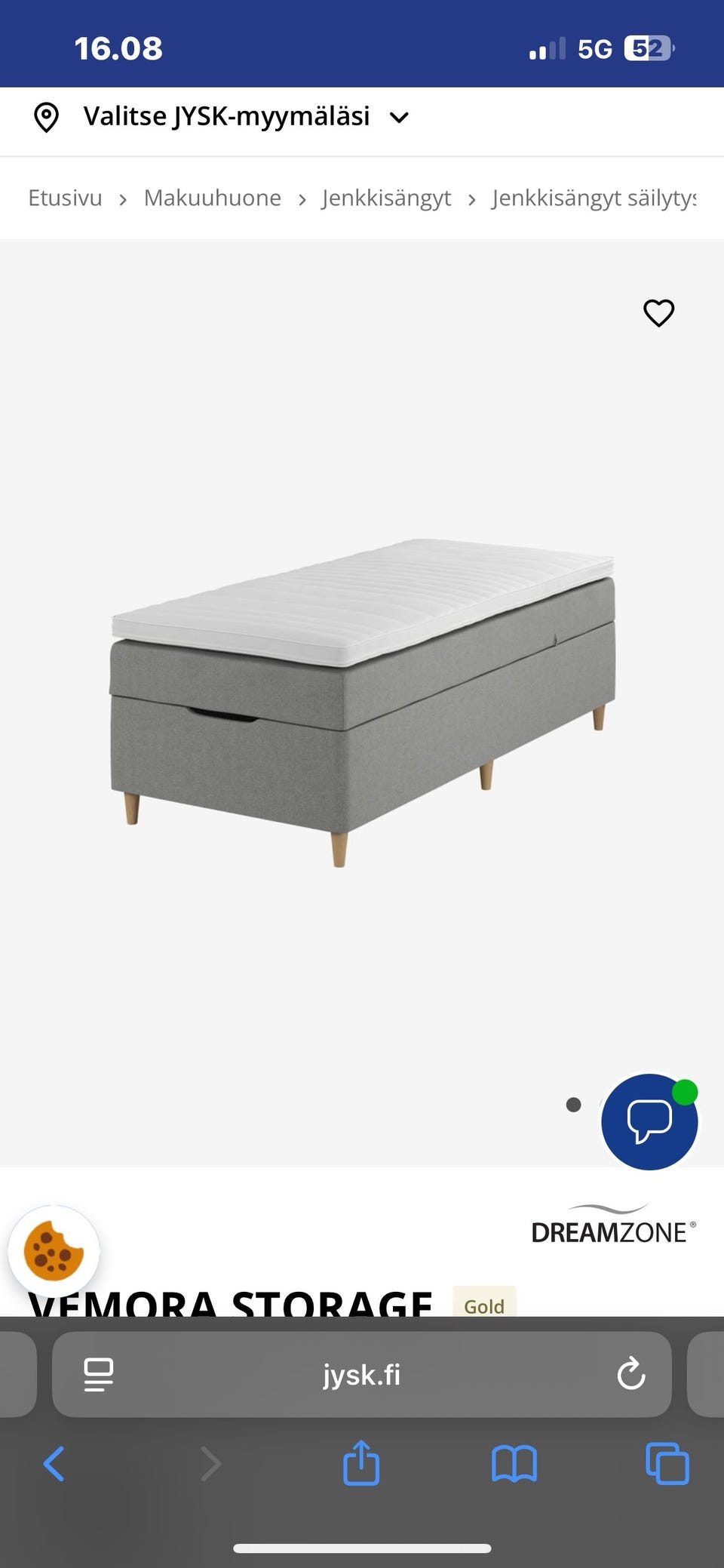The width and height of the screenshot is (724, 1568).
Task: Share this page from the browser toolbar
Action: [x=361, y=1462]
